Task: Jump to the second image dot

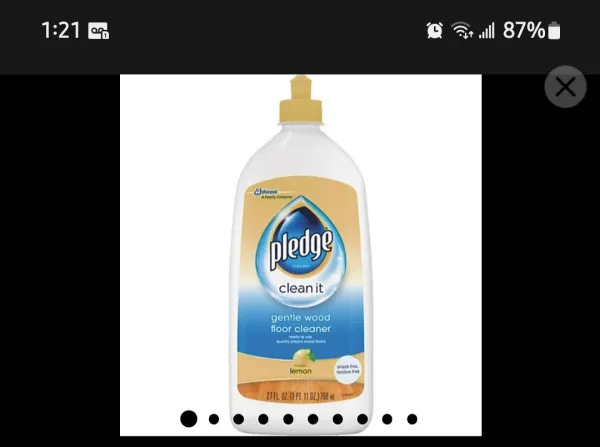Action: pyautogui.click(x=213, y=419)
